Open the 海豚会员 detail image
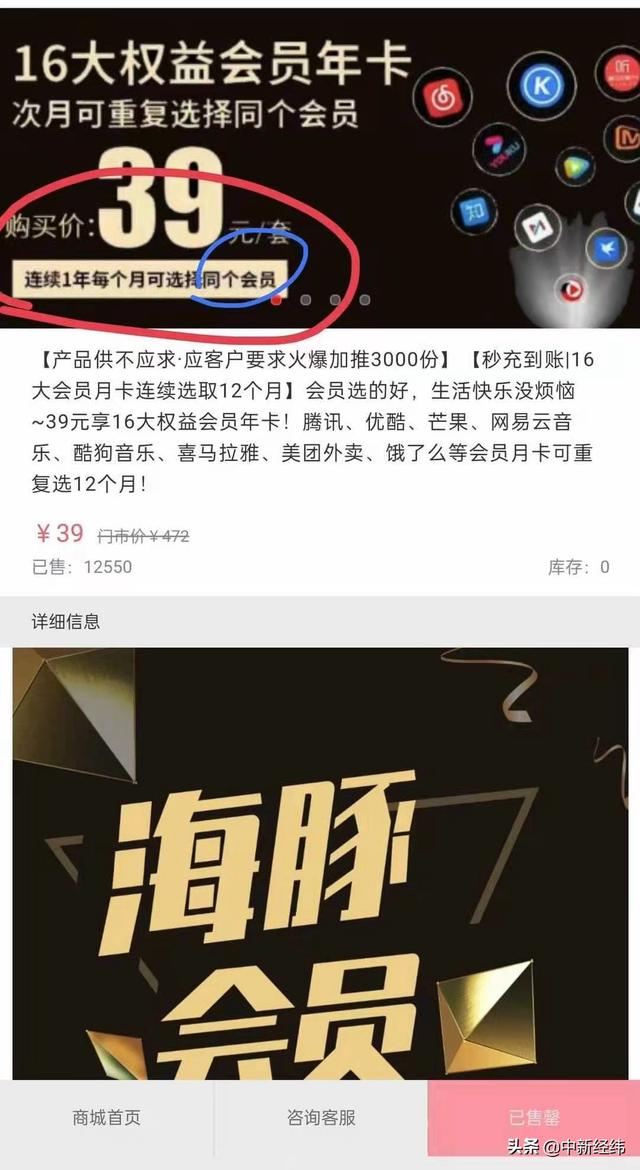This screenshot has height=1170, width=640. [x=320, y=863]
